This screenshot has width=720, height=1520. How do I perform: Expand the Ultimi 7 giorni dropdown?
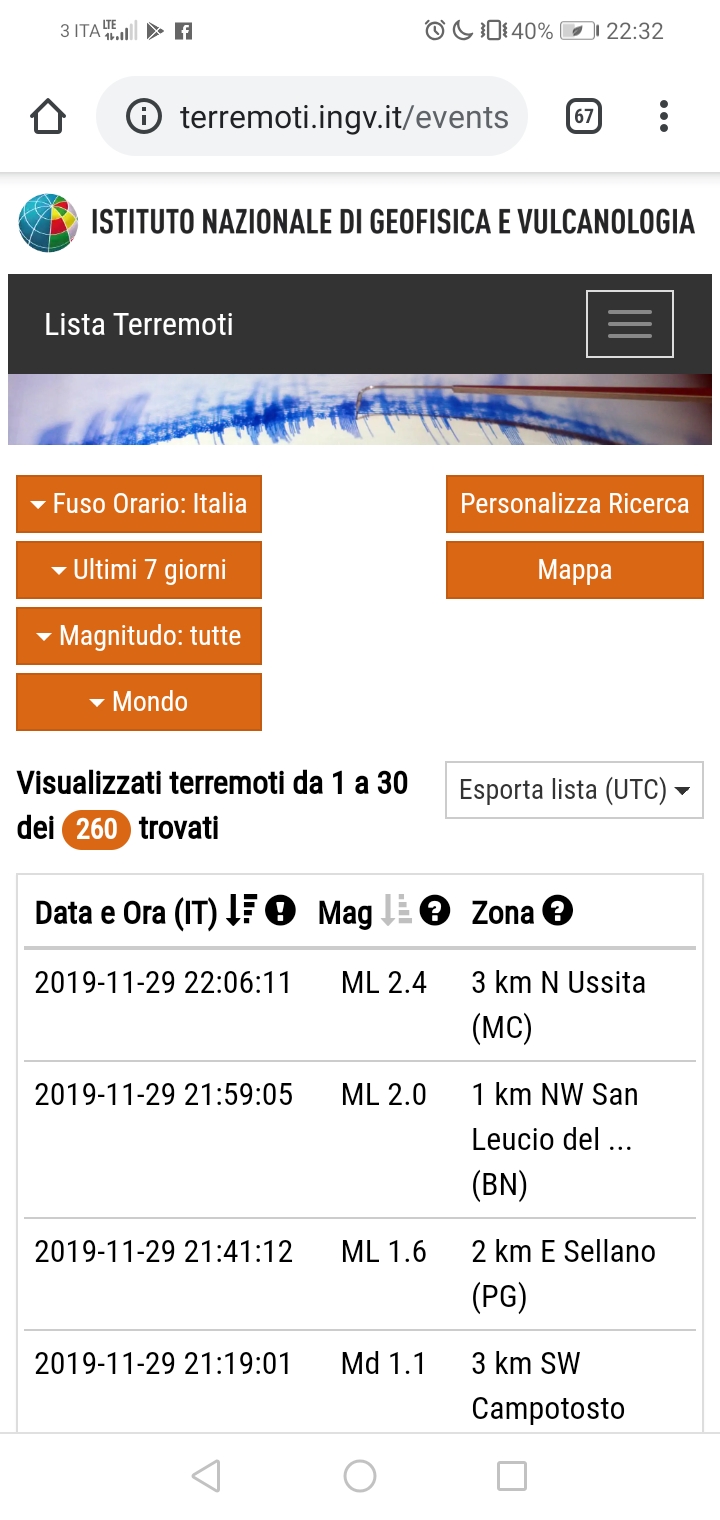[x=139, y=570]
